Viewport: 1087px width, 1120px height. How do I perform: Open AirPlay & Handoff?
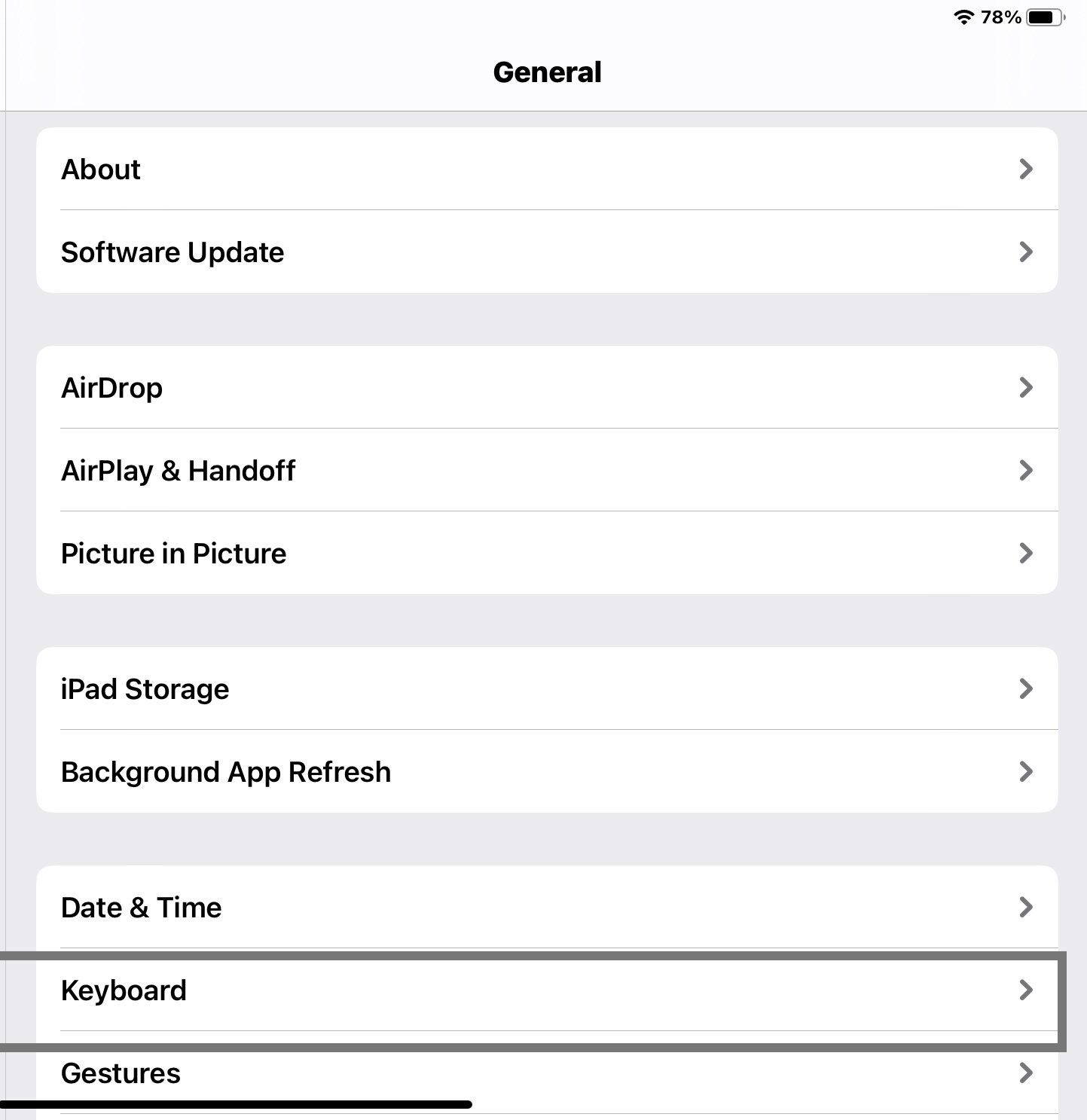pos(547,471)
